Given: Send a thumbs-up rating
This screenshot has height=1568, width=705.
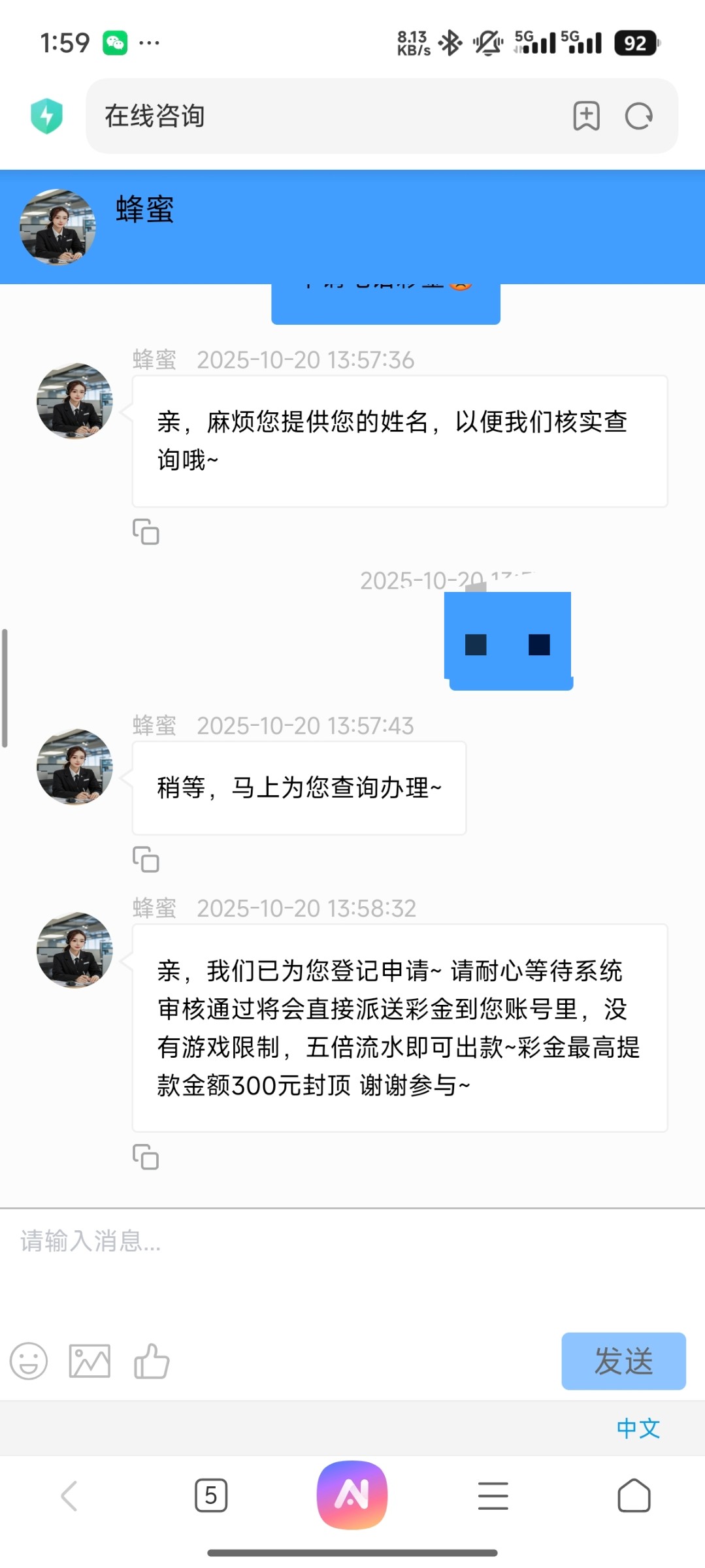Looking at the screenshot, I should [152, 1362].
